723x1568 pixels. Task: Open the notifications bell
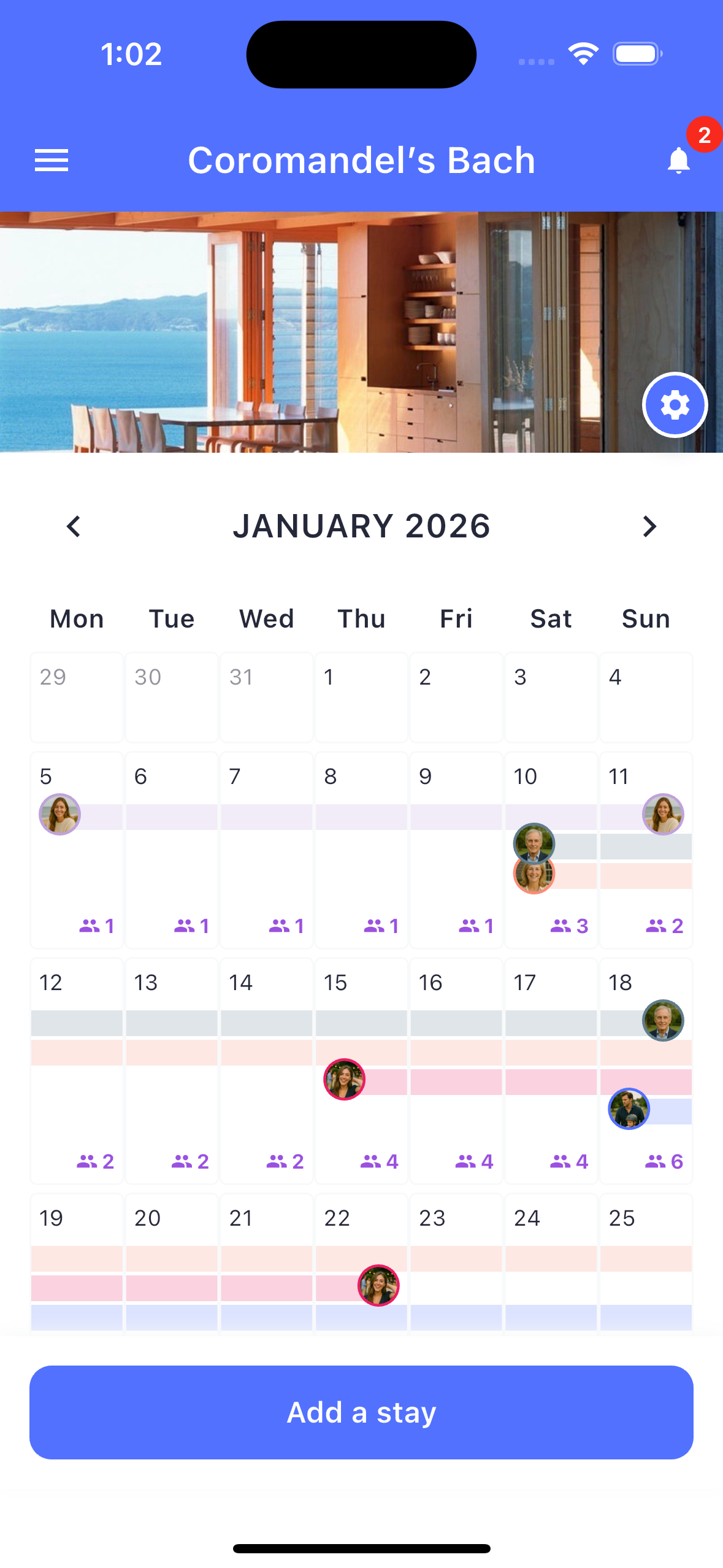pos(679,161)
